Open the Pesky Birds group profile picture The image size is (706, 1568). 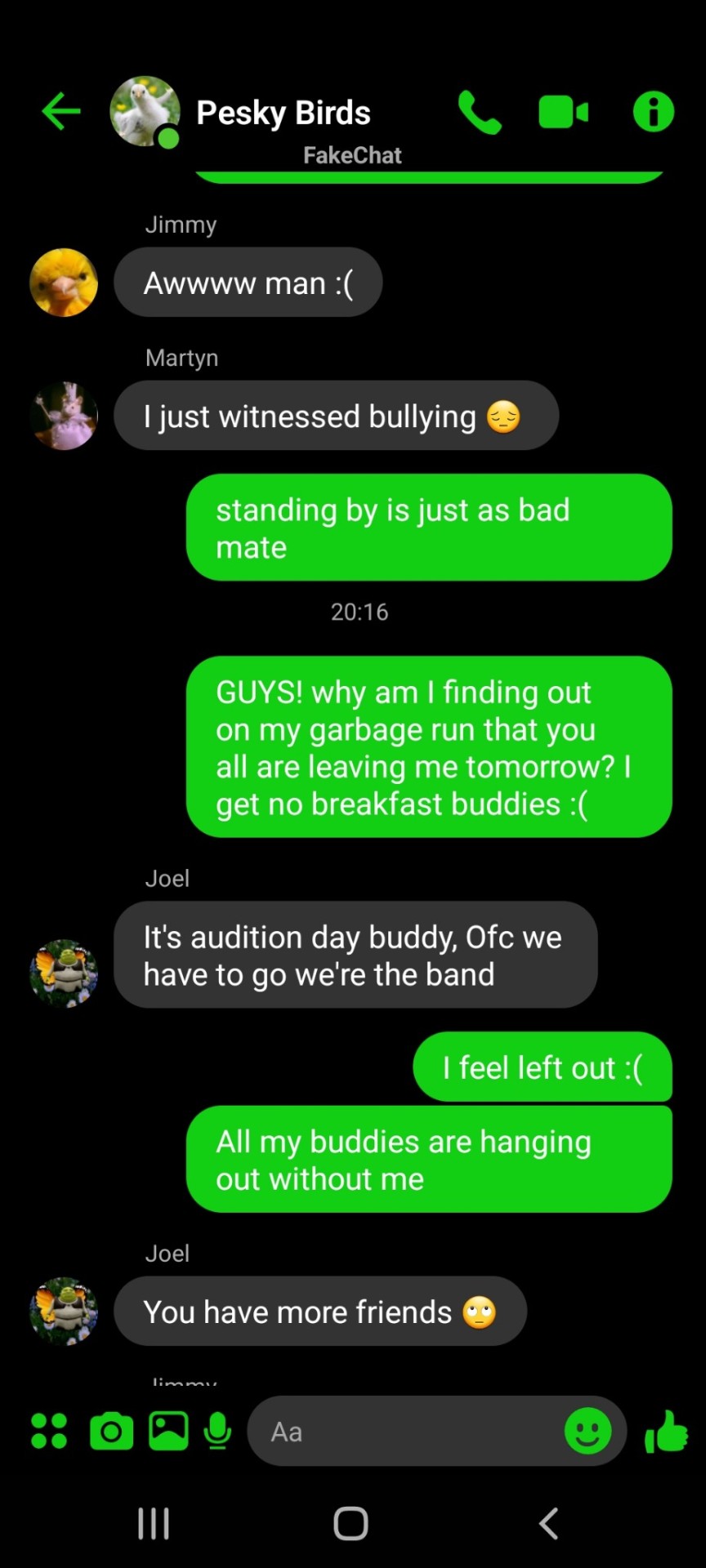(x=145, y=112)
